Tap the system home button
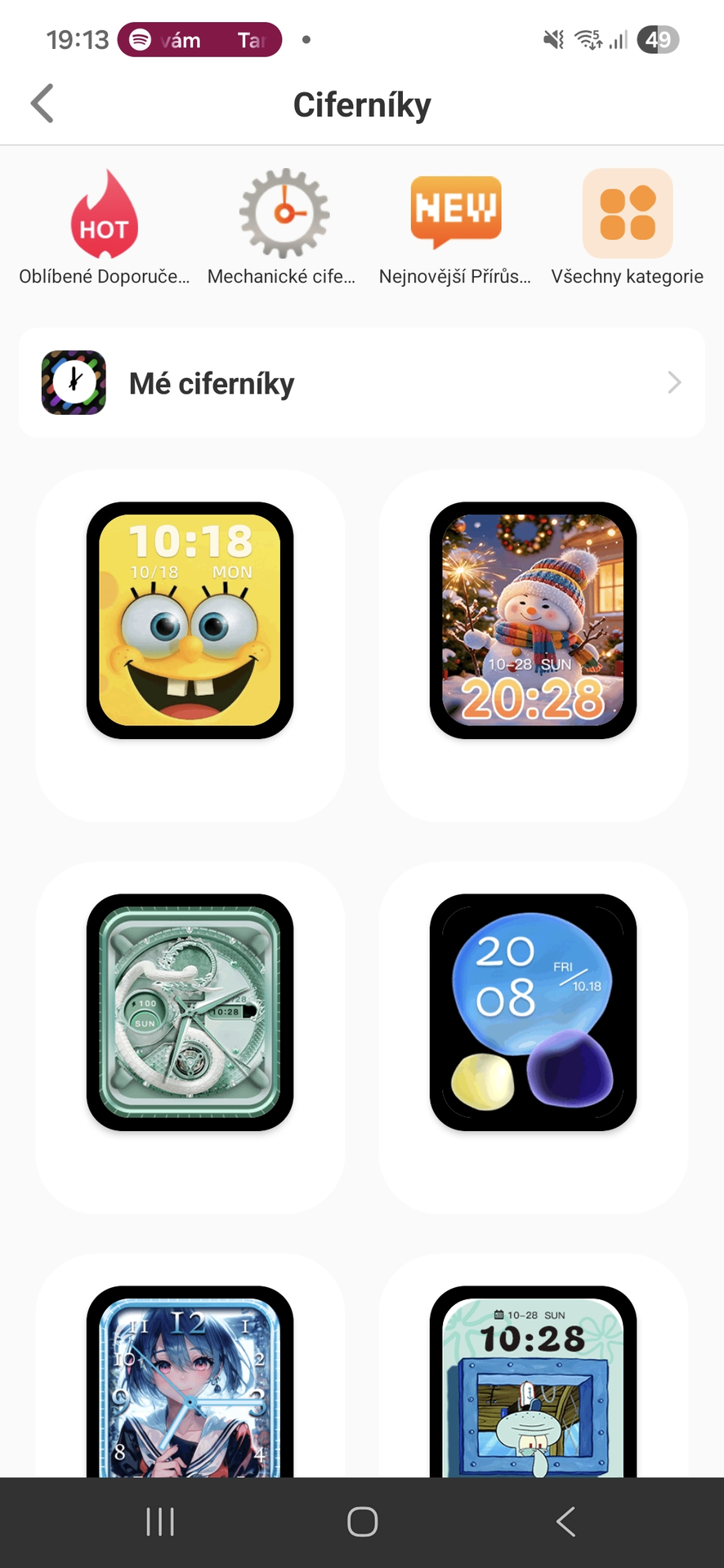 click(362, 1522)
